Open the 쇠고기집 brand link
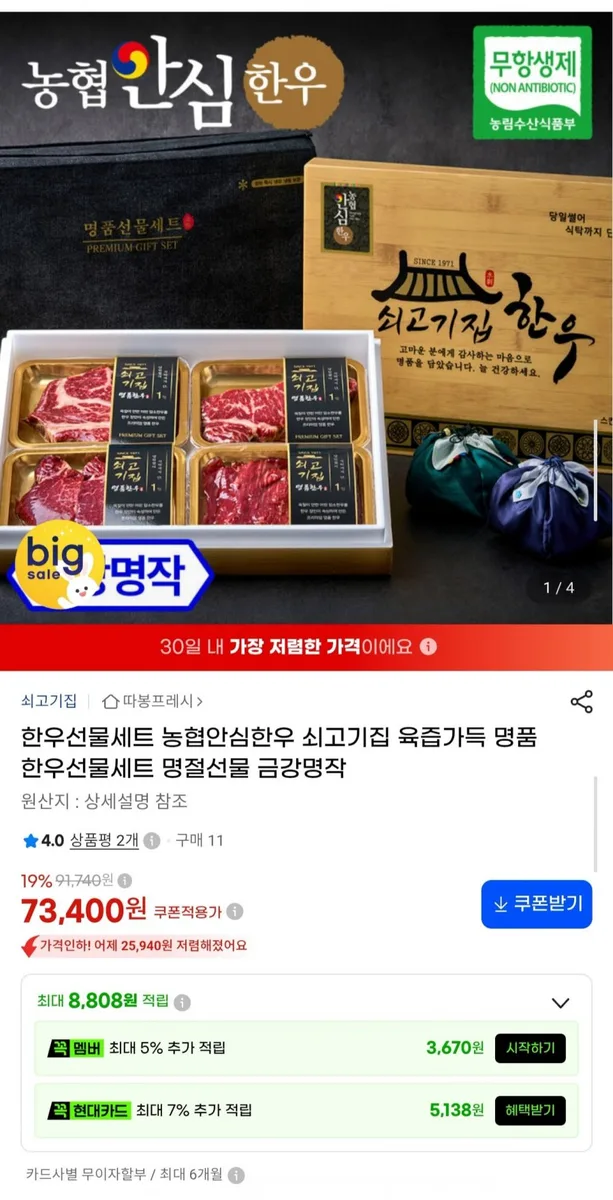 coord(49,701)
